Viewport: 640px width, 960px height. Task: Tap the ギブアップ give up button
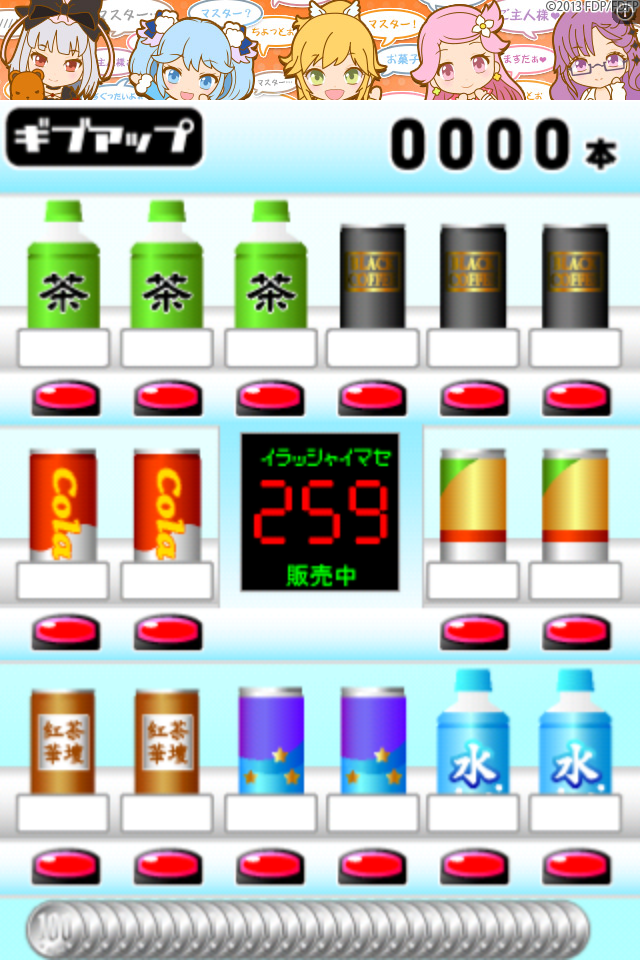[x=104, y=138]
